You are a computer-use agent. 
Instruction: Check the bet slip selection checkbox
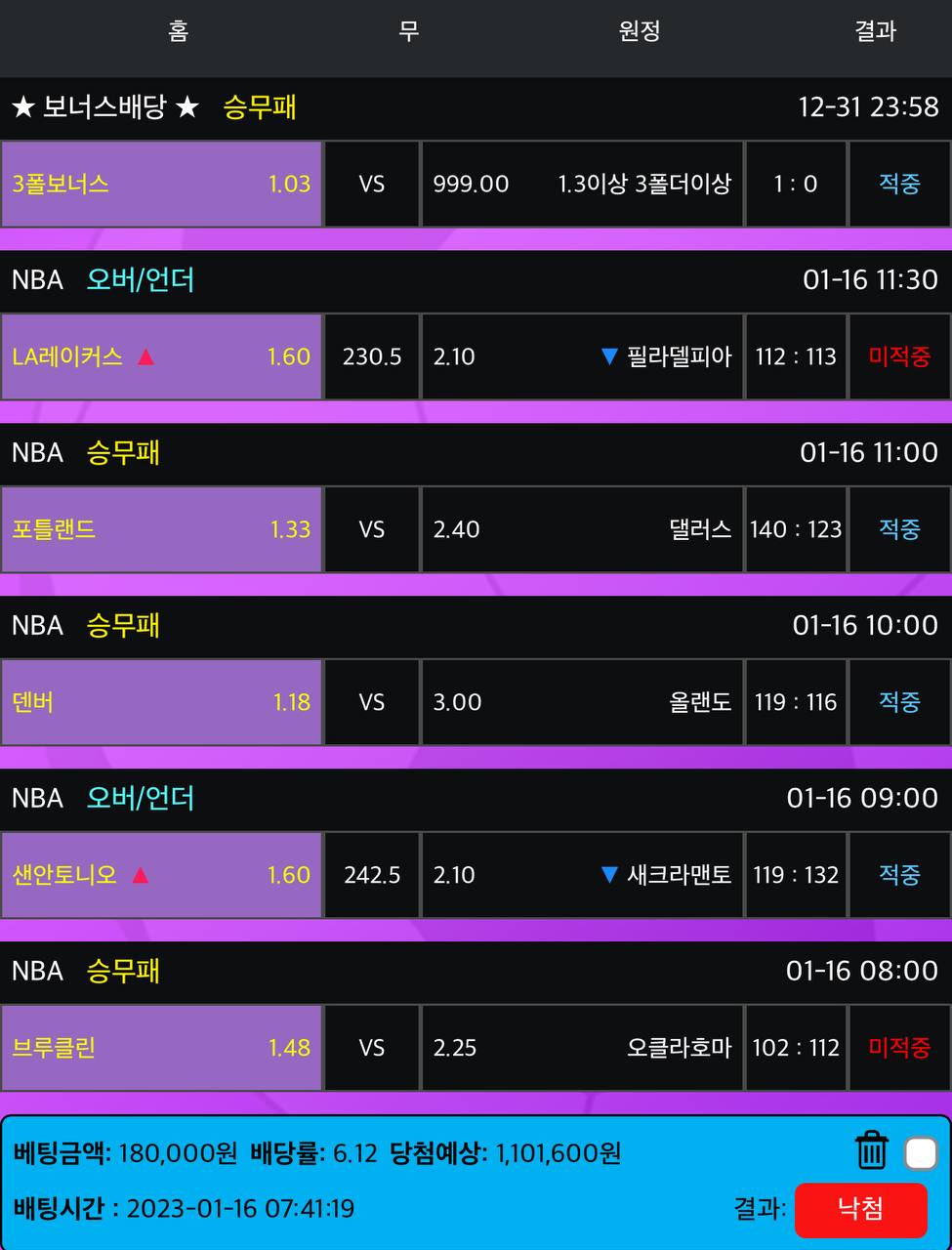pyautogui.click(x=921, y=1153)
